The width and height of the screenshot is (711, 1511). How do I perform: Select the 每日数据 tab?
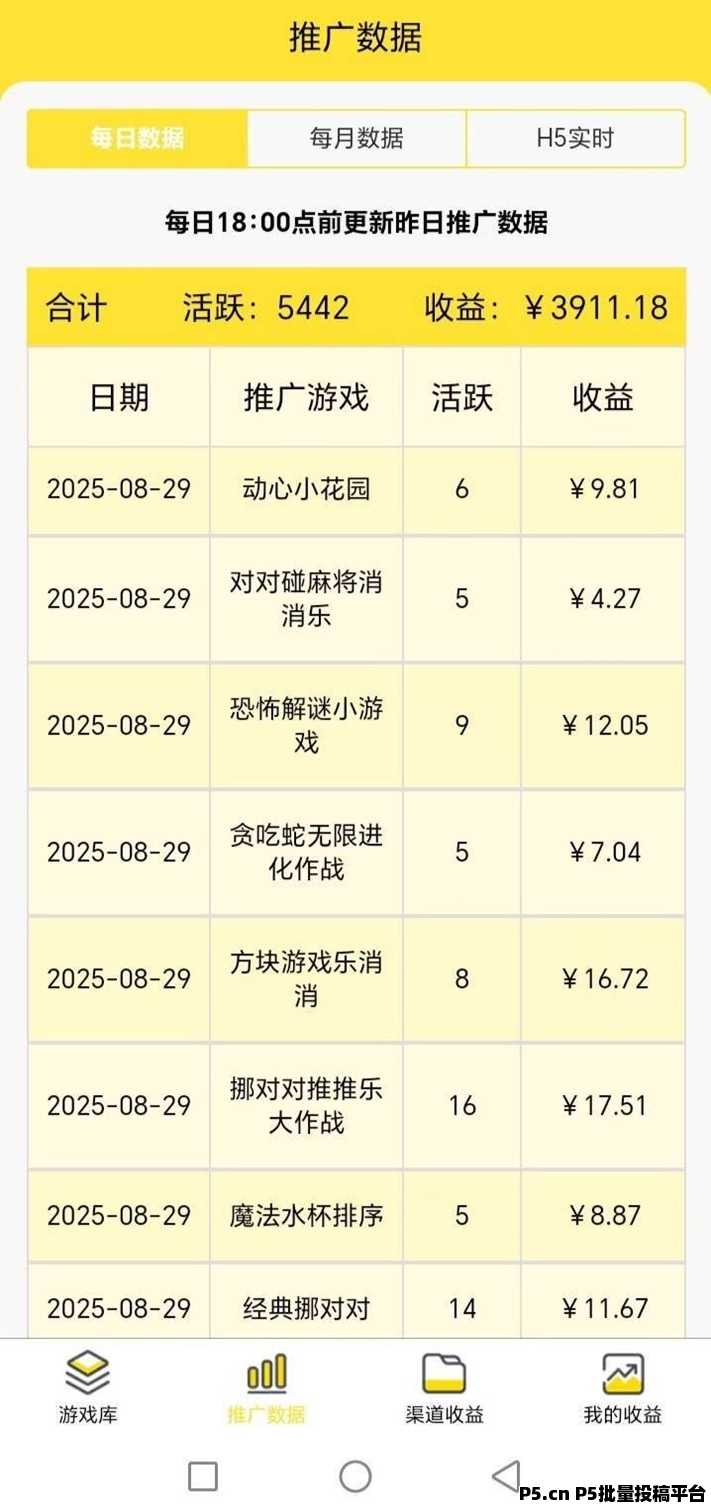tap(137, 139)
